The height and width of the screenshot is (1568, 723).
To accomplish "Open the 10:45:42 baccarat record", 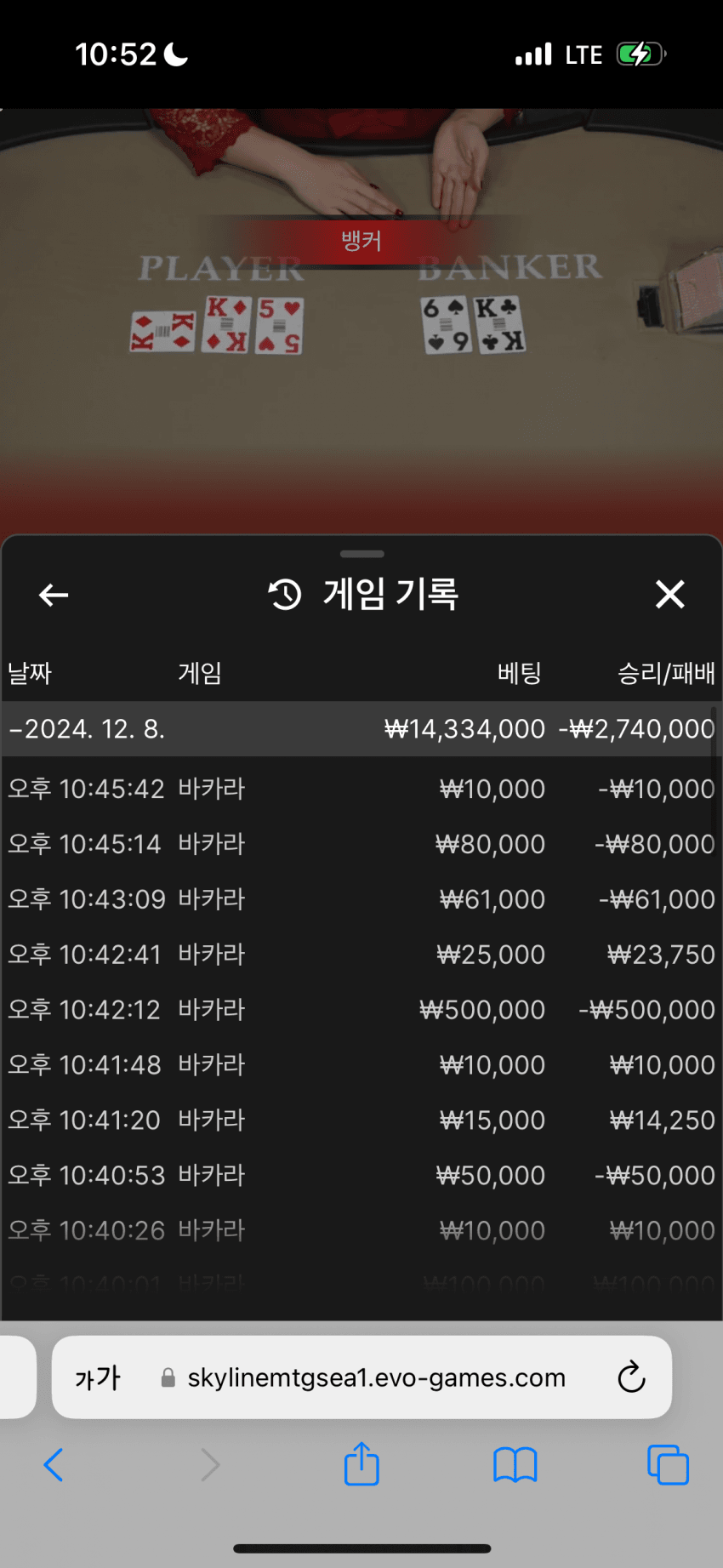I will click(361, 789).
